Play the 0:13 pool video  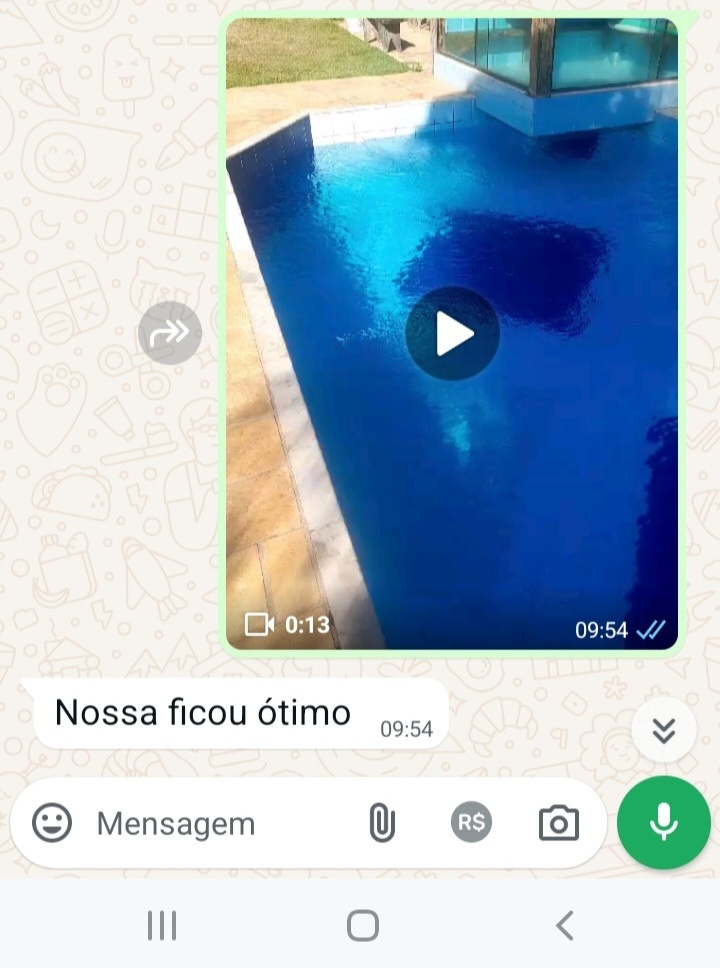[452, 334]
